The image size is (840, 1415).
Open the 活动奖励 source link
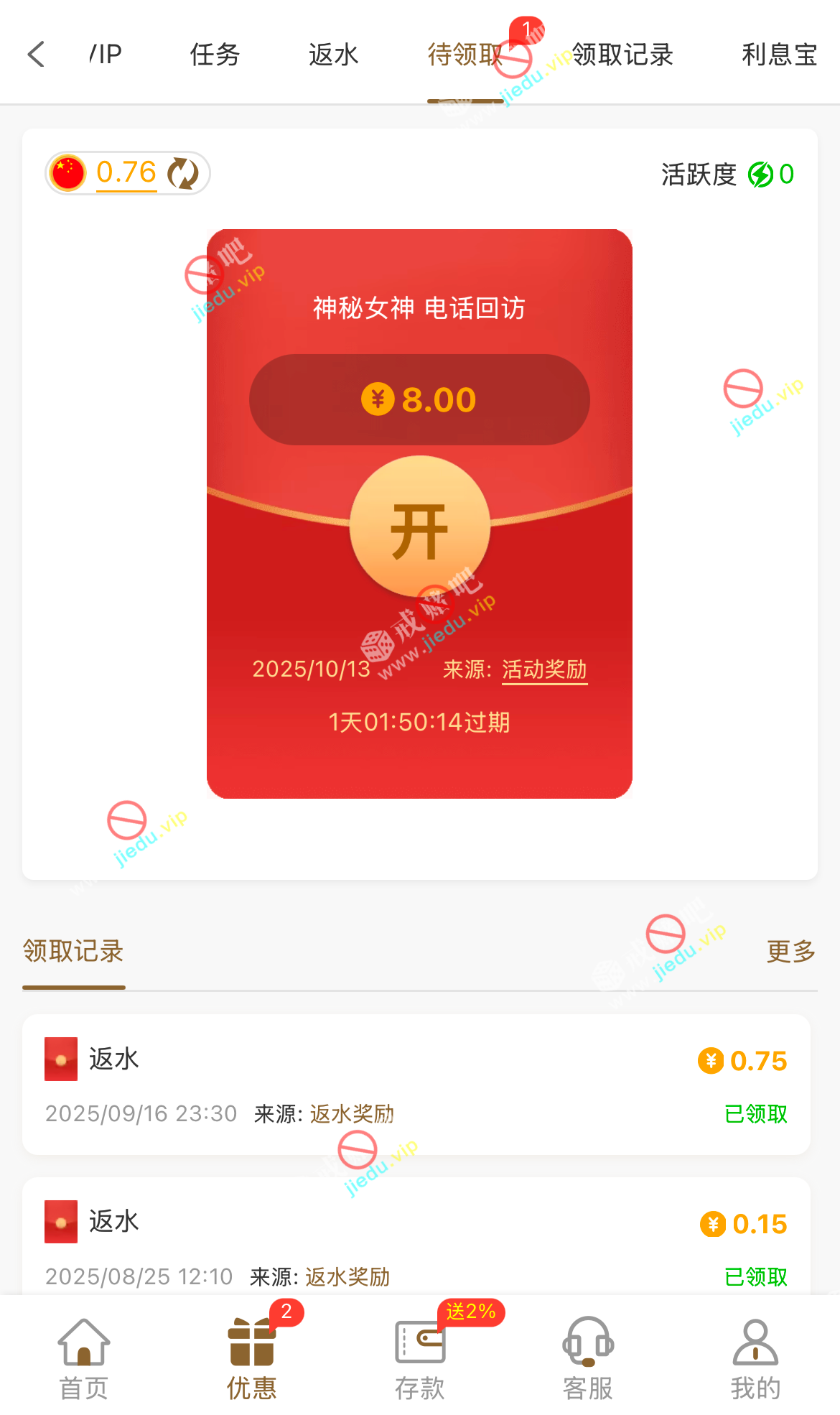pyautogui.click(x=544, y=669)
